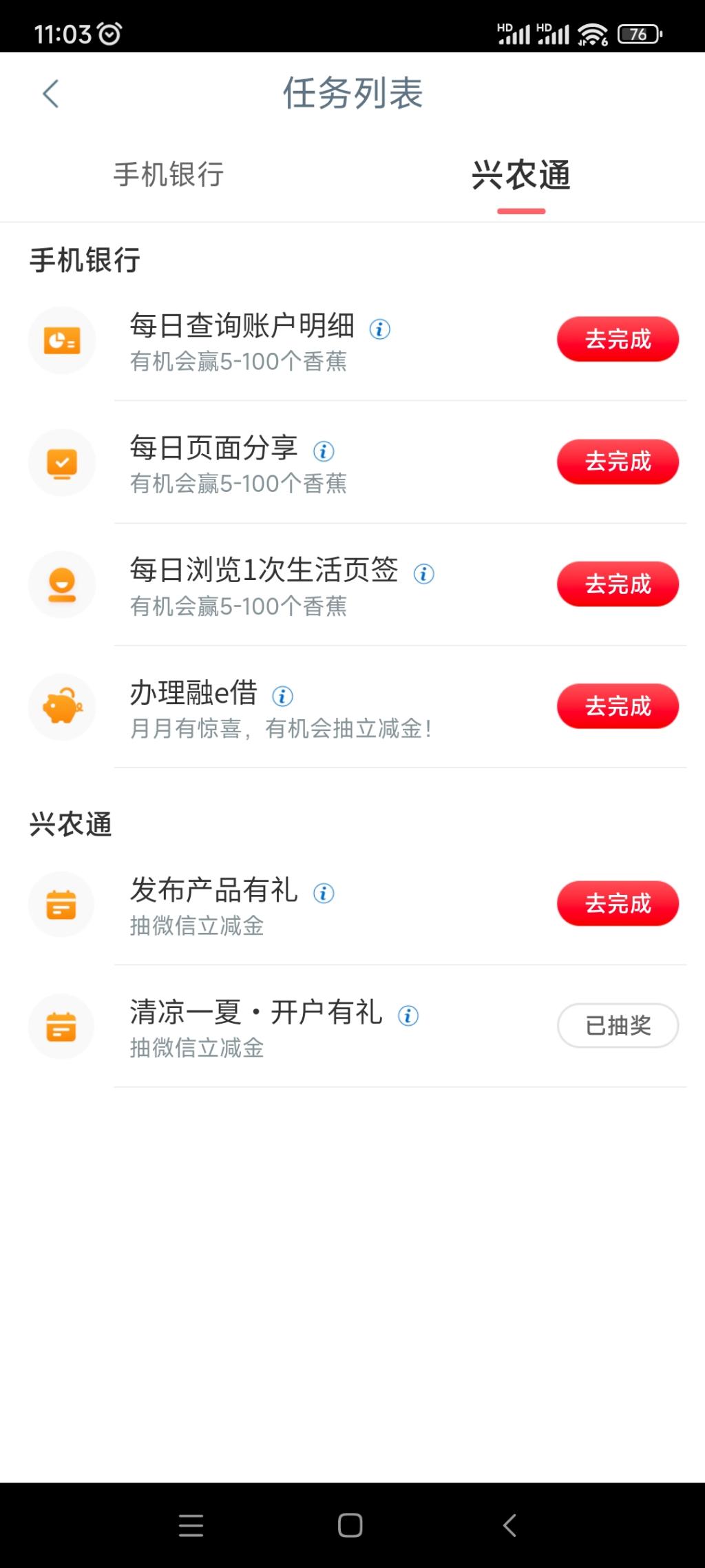The image size is (705, 1568).
Task: Open info icon next to 每日查询账户明细
Action: point(380,329)
